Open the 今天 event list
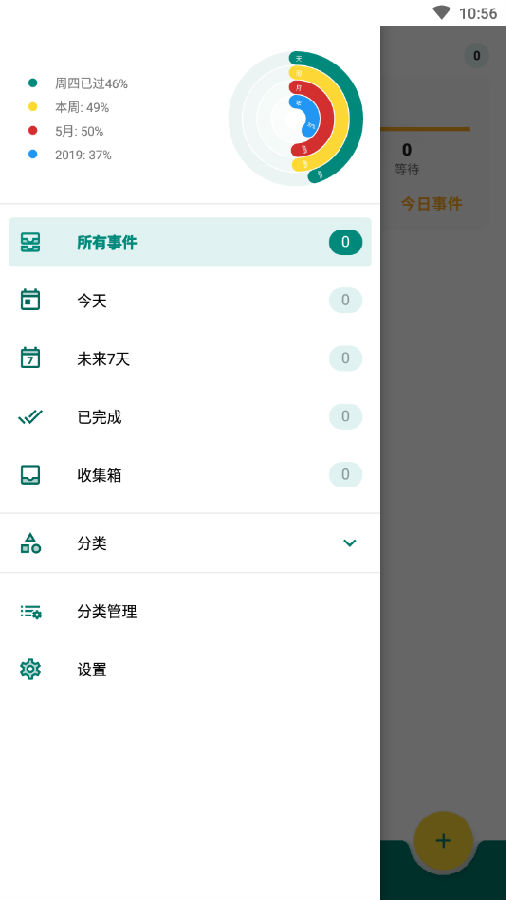506x900 pixels. pyautogui.click(x=190, y=300)
